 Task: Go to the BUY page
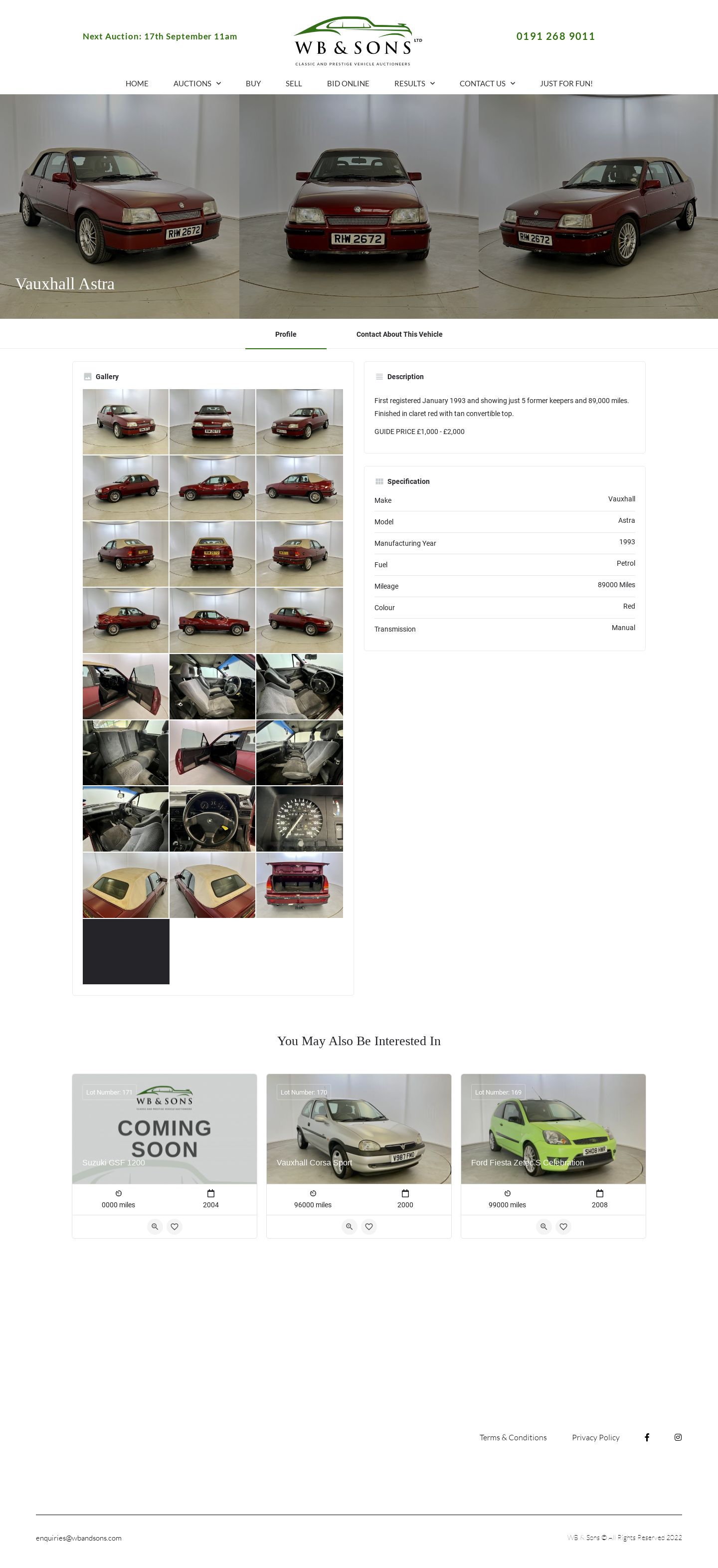click(253, 83)
